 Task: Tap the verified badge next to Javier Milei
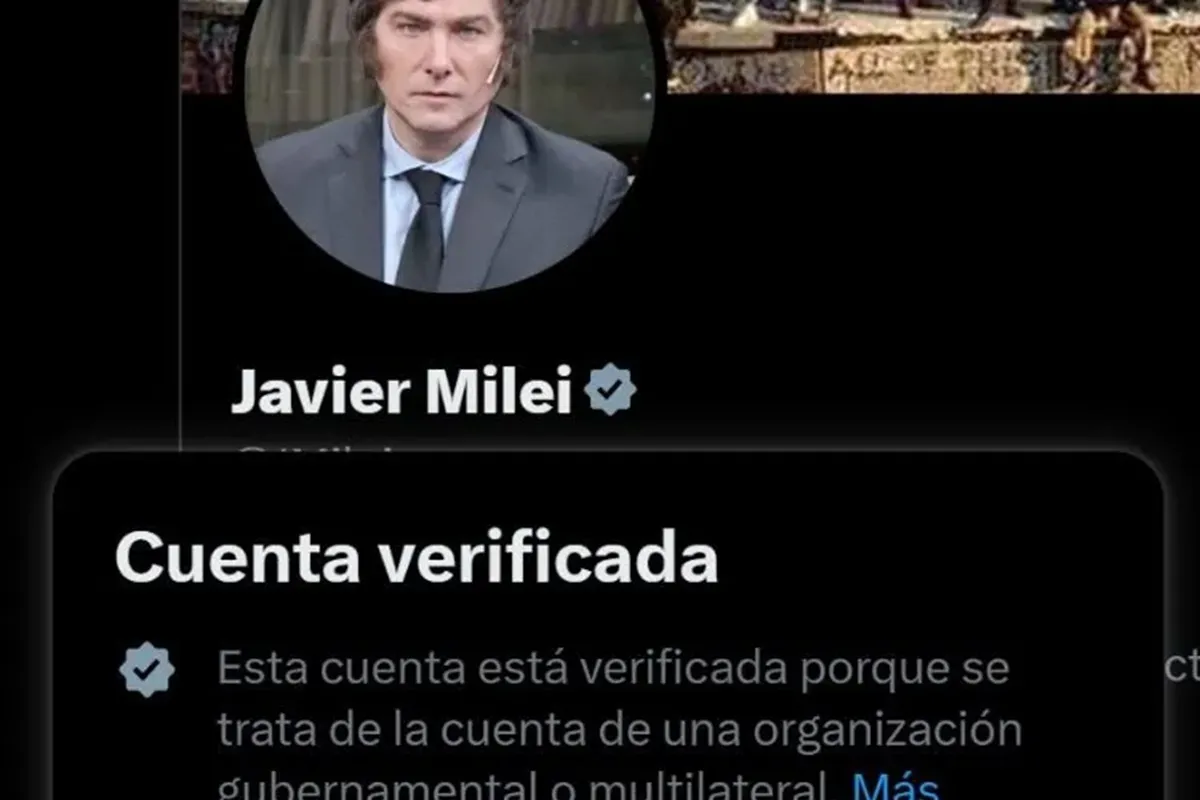(x=610, y=390)
